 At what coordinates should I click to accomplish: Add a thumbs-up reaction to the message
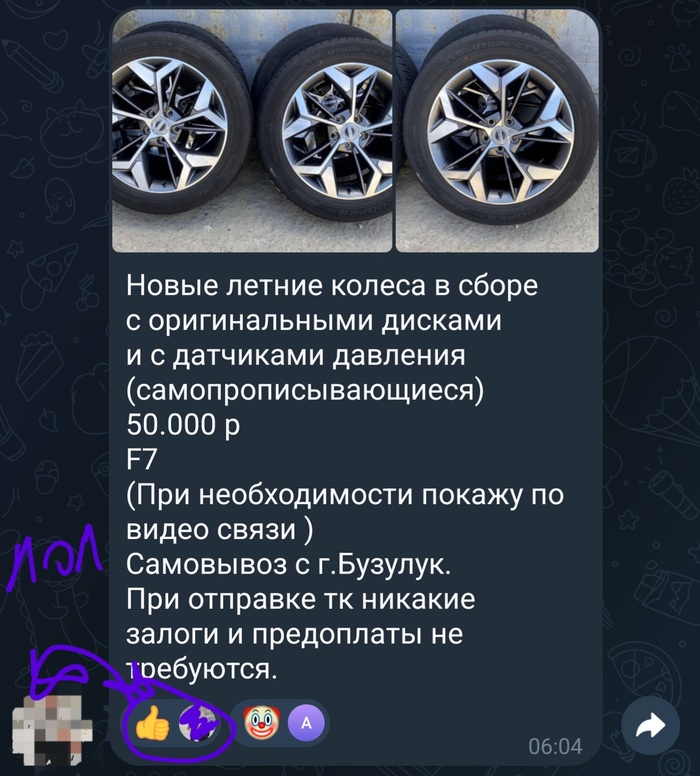tap(152, 725)
